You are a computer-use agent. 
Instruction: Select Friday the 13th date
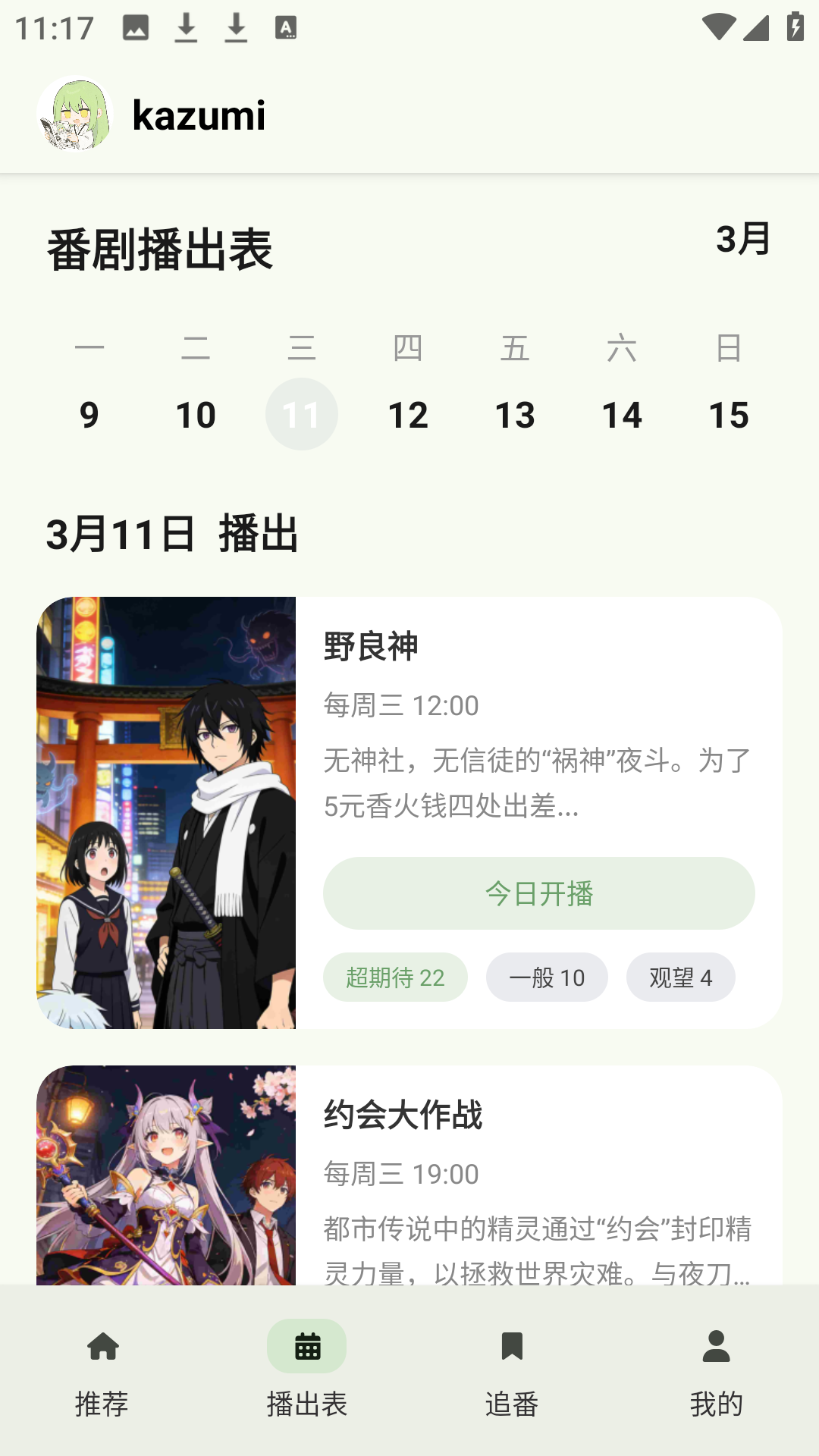(515, 415)
